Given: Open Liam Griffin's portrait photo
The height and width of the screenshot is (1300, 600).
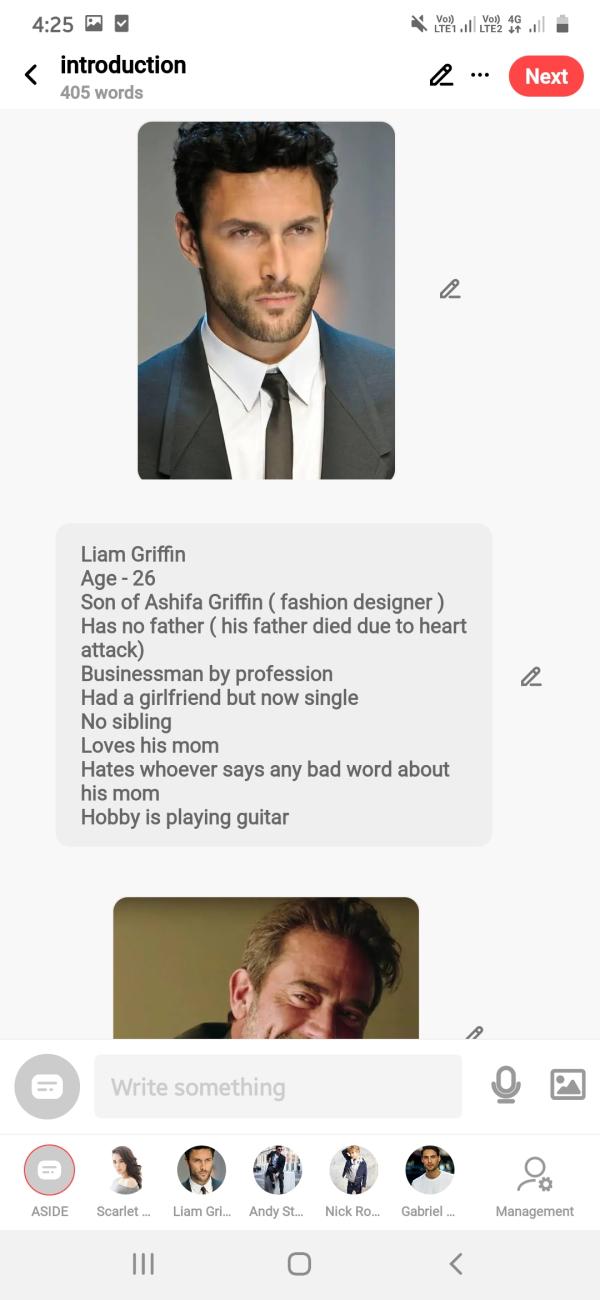Looking at the screenshot, I should point(266,300).
